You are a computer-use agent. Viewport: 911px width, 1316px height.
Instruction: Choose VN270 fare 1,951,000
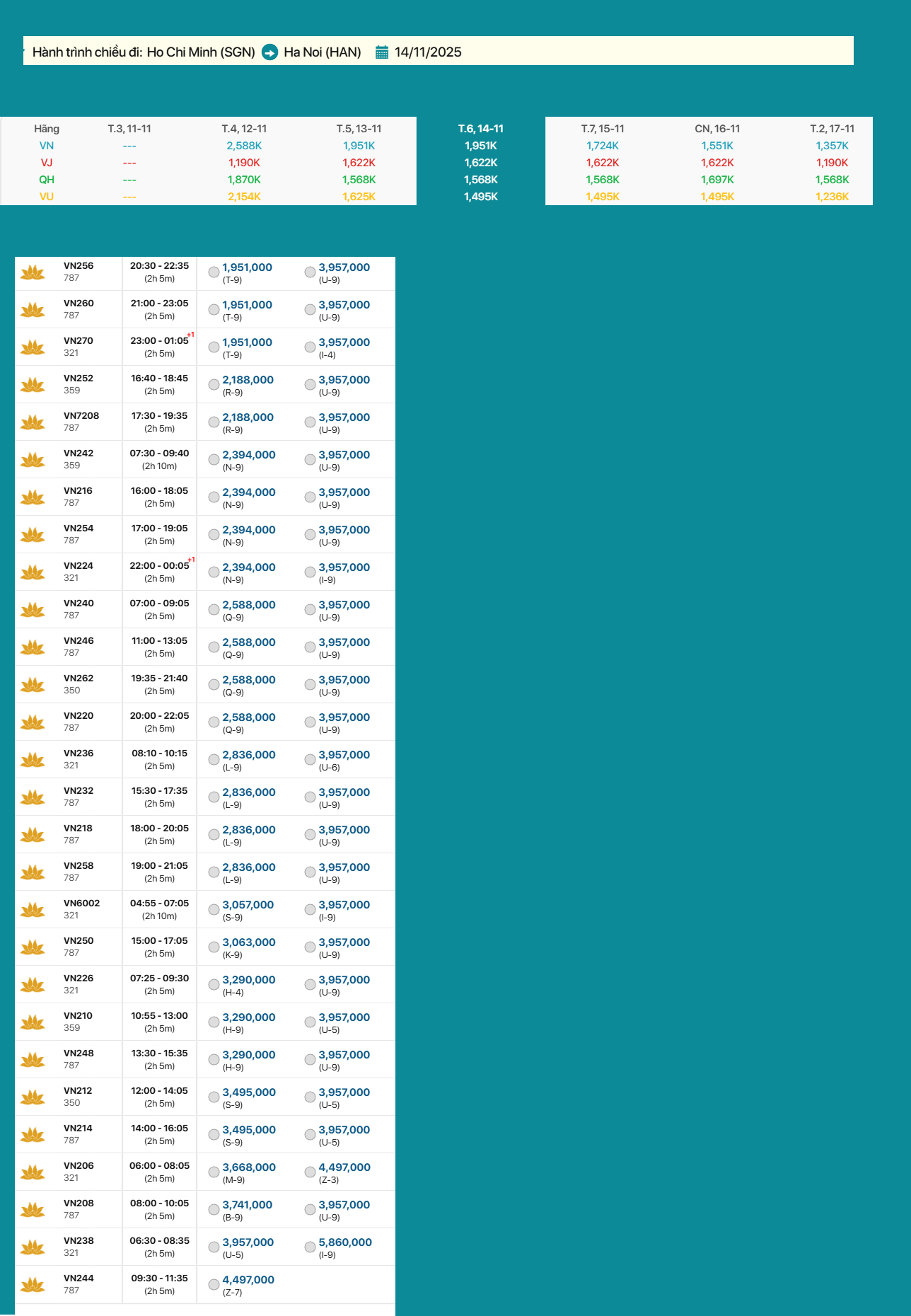click(214, 347)
